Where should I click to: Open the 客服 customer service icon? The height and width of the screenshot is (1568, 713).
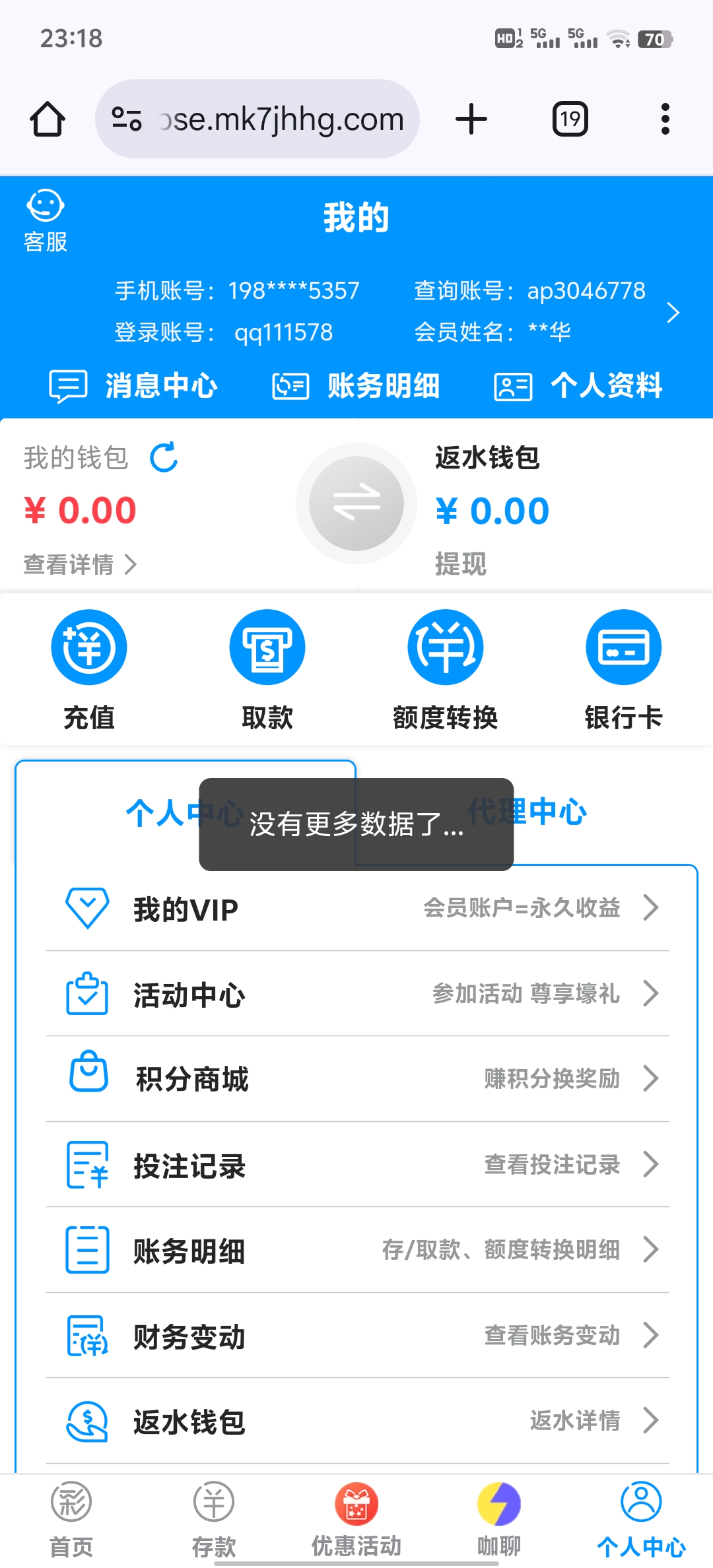point(45,221)
